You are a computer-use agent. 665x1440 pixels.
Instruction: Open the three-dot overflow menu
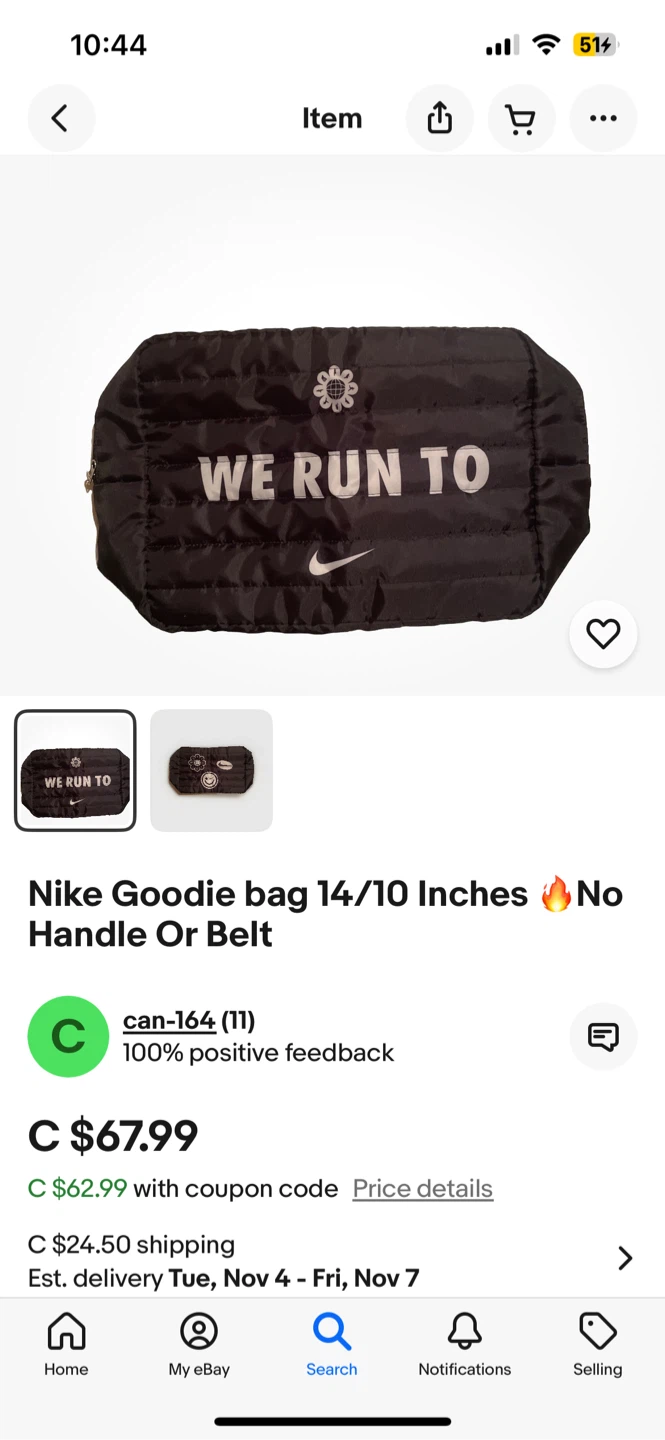[x=602, y=119]
